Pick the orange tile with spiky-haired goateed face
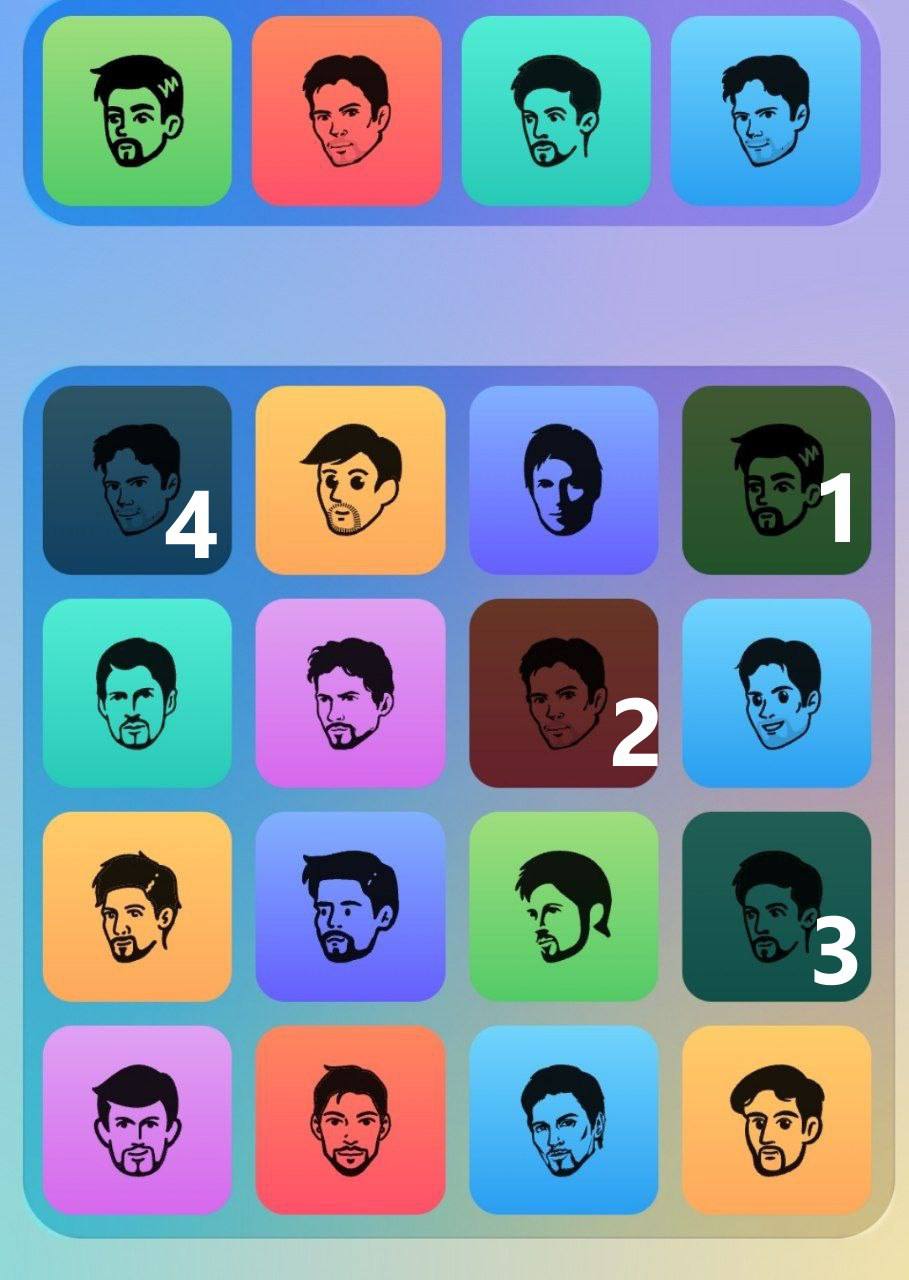The image size is (909, 1280). coord(137,906)
